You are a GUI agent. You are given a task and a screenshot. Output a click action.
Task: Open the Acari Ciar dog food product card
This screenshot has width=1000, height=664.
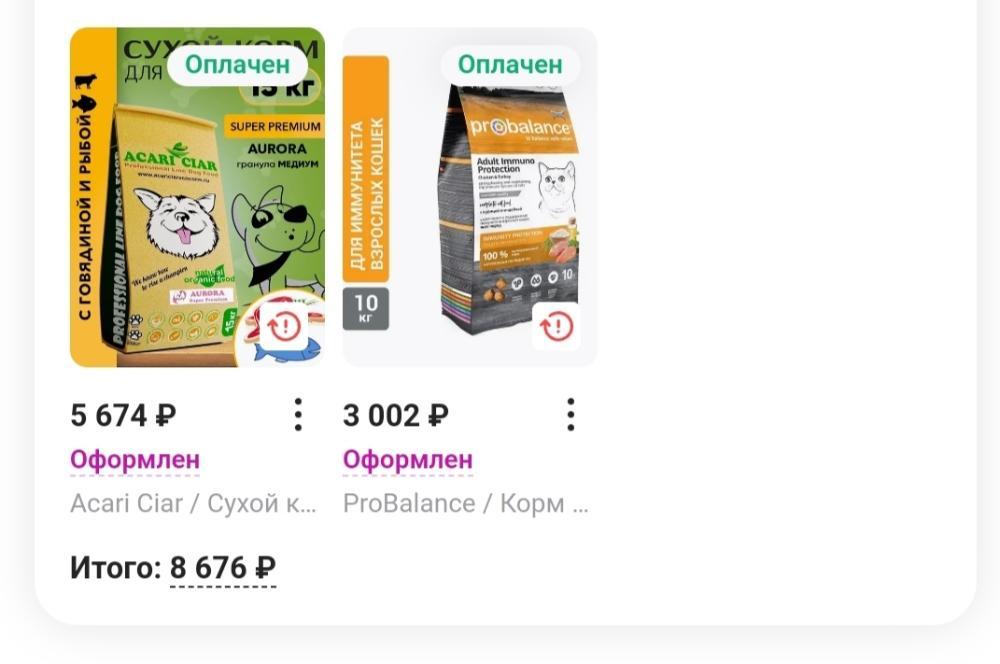197,198
